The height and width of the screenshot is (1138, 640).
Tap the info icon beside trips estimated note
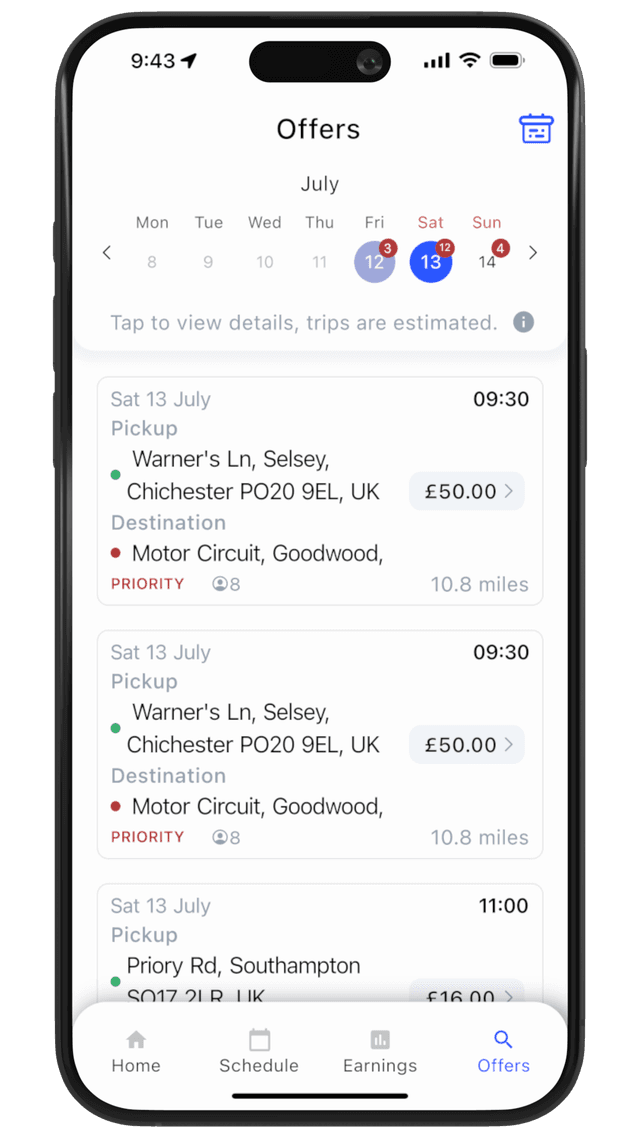pyautogui.click(x=523, y=322)
